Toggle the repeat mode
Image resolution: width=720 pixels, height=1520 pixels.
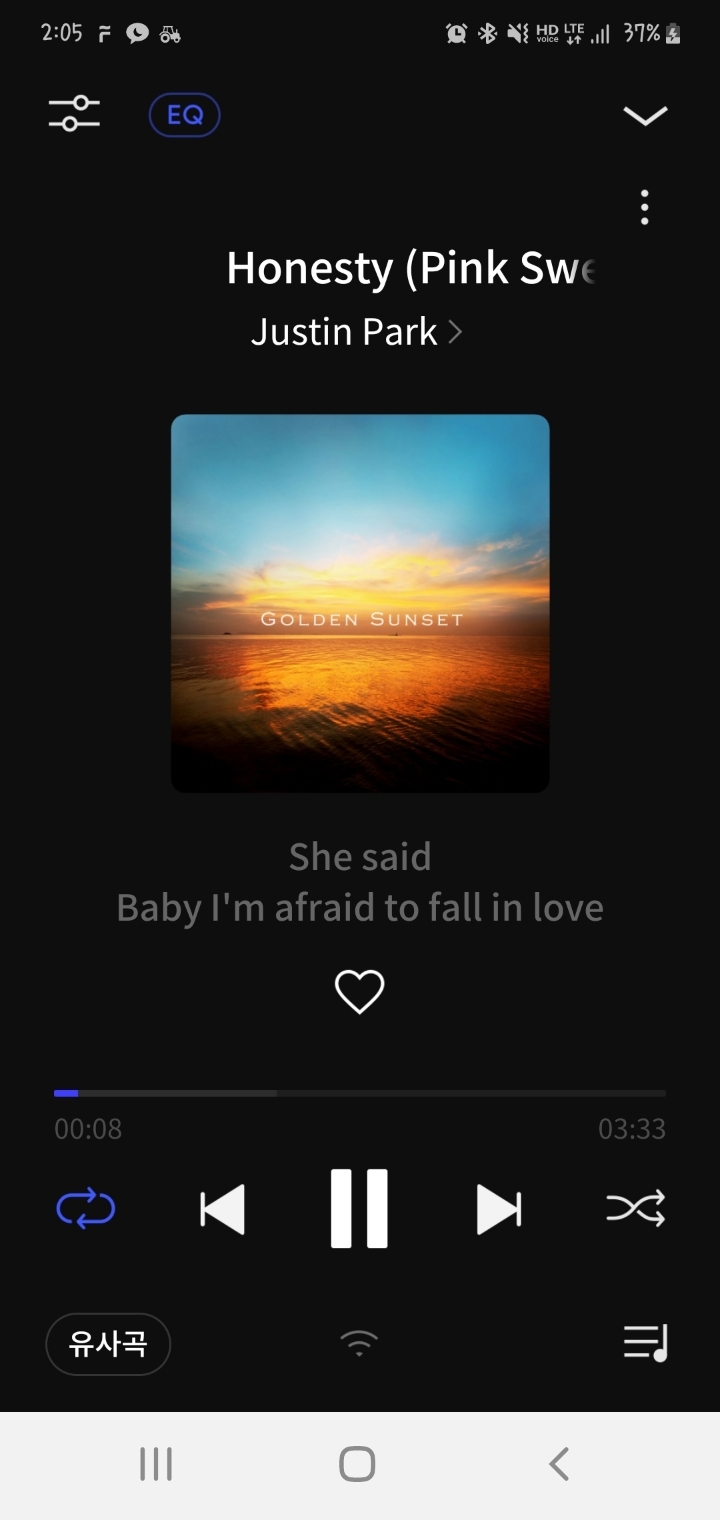click(86, 1209)
